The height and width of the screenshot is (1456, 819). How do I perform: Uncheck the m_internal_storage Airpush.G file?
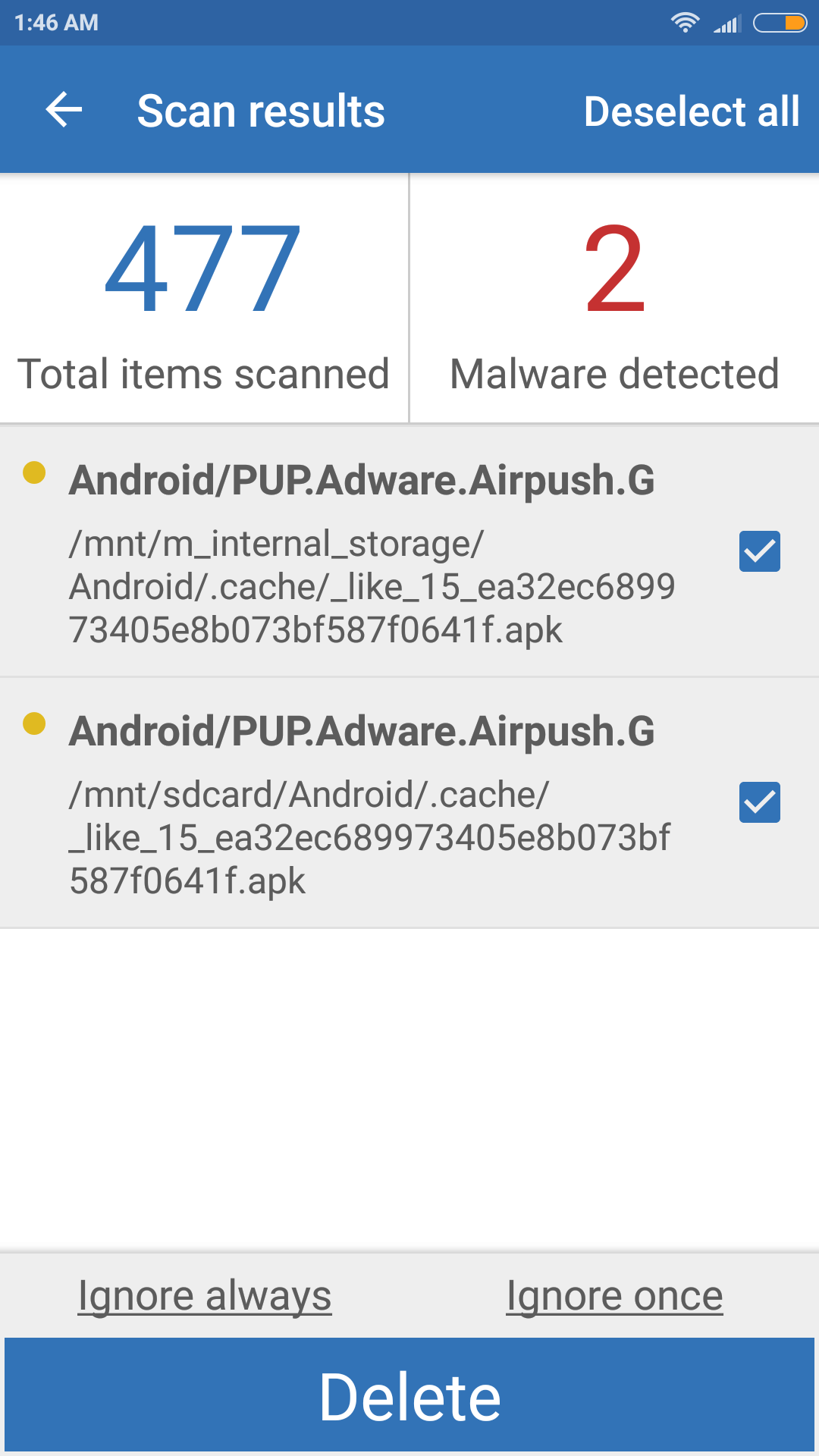coord(759,551)
